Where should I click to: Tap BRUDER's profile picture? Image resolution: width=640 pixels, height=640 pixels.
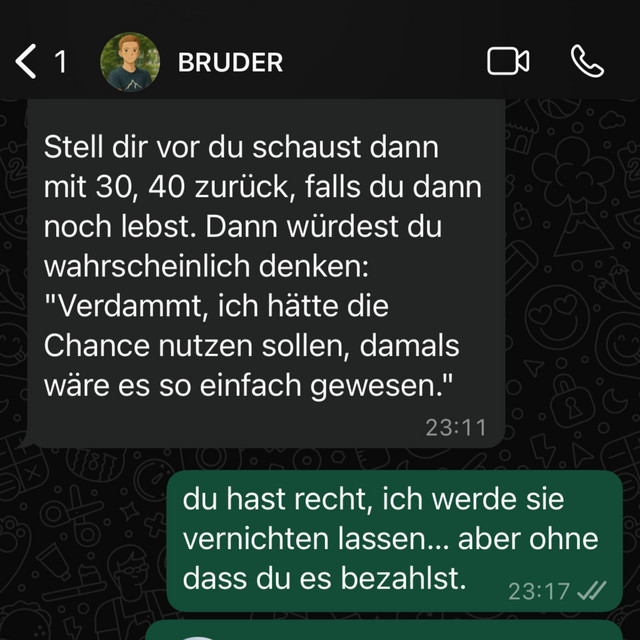coord(130,62)
